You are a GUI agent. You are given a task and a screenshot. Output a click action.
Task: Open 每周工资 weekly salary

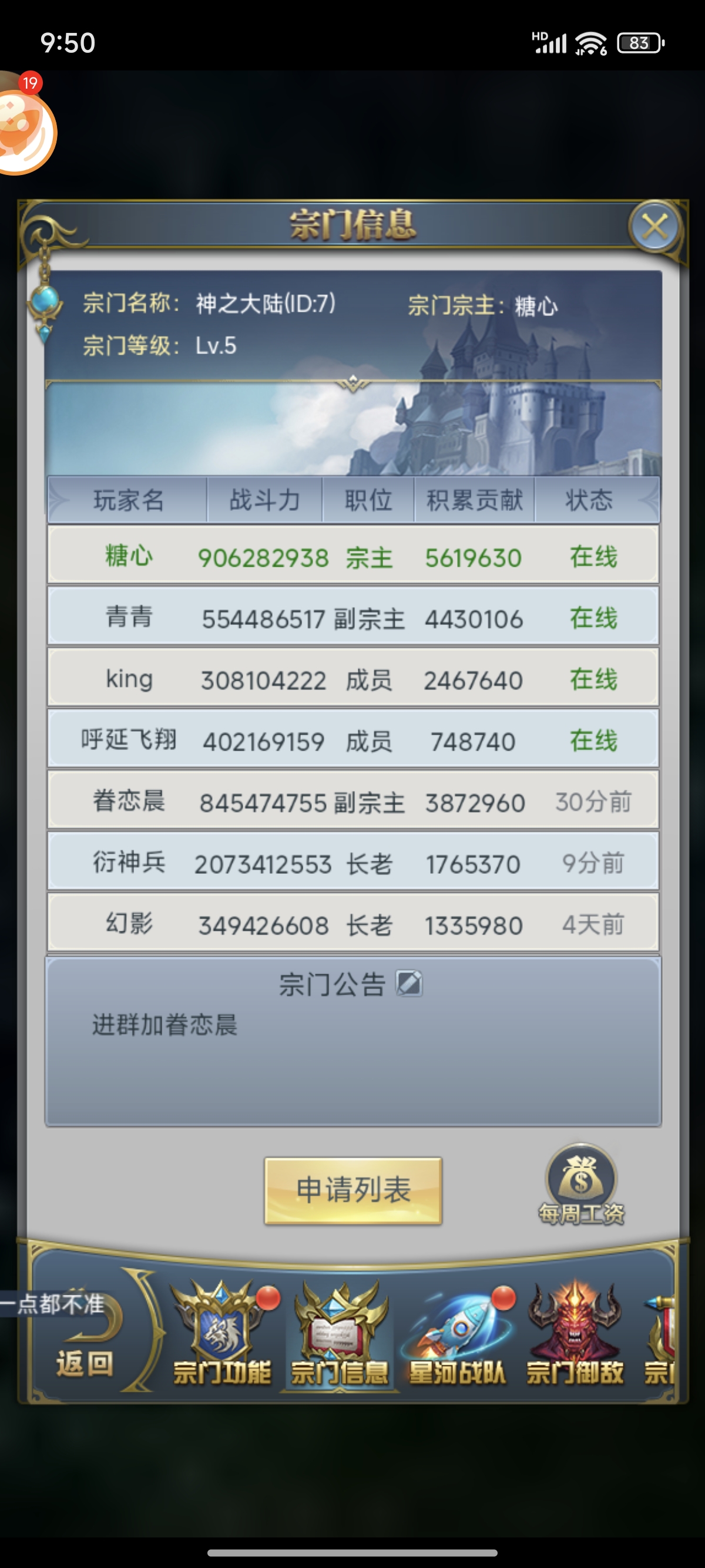(581, 1184)
